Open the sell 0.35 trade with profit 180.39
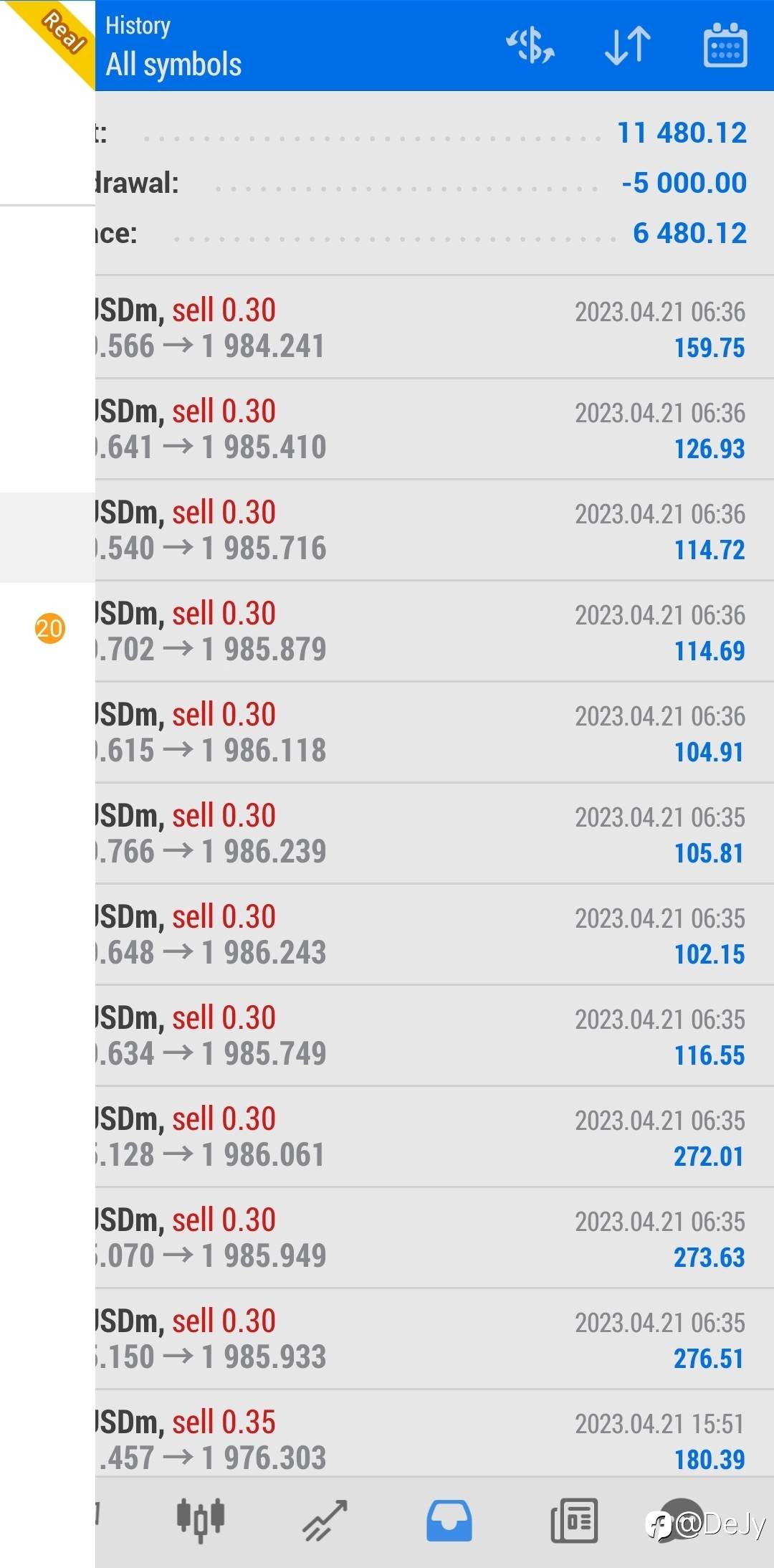Screen dimensions: 774x1568 click(434, 1434)
